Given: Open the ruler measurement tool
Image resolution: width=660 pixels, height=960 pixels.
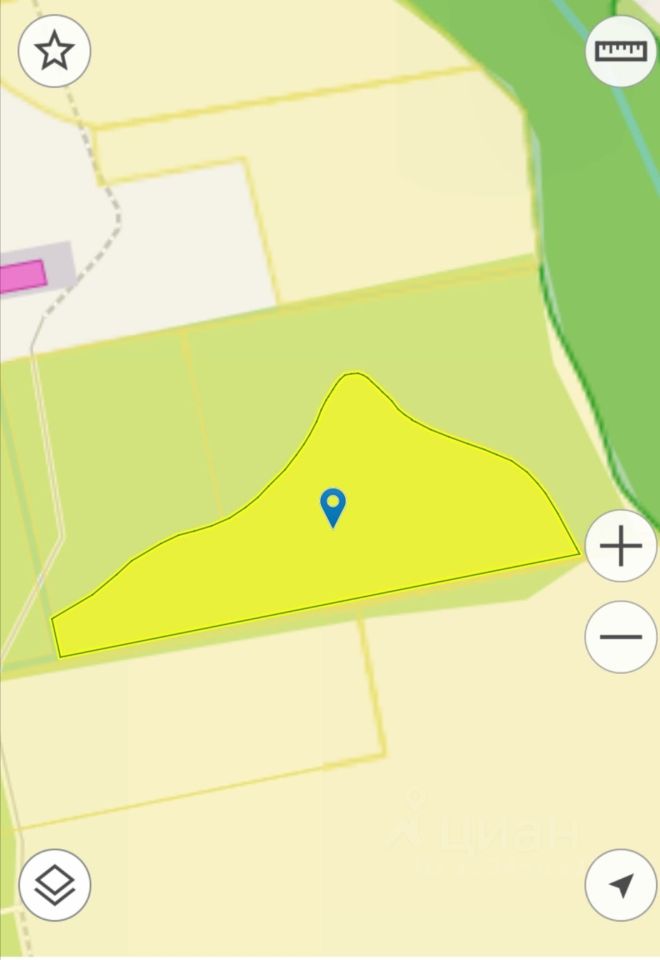Looking at the screenshot, I should click(x=620, y=50).
